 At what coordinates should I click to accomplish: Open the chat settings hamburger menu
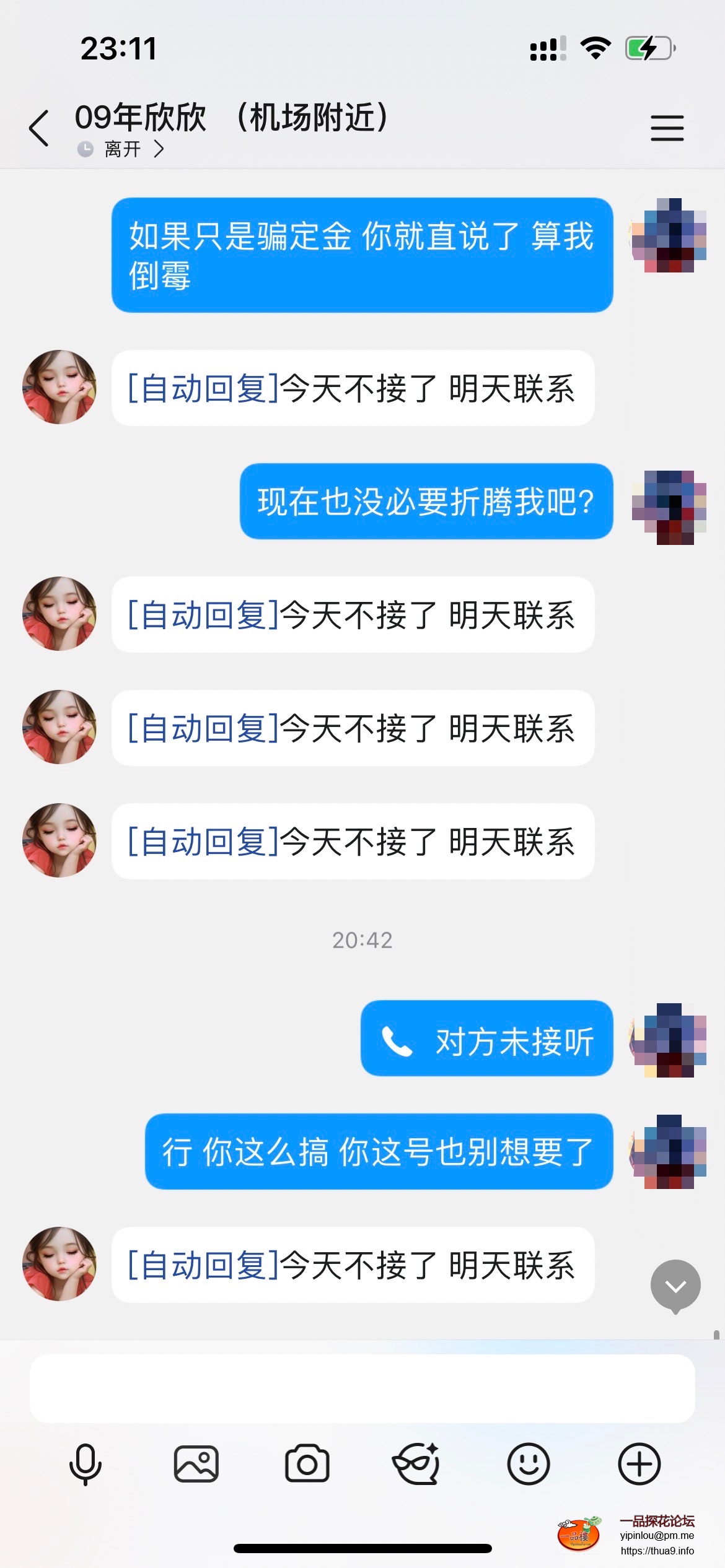click(667, 128)
